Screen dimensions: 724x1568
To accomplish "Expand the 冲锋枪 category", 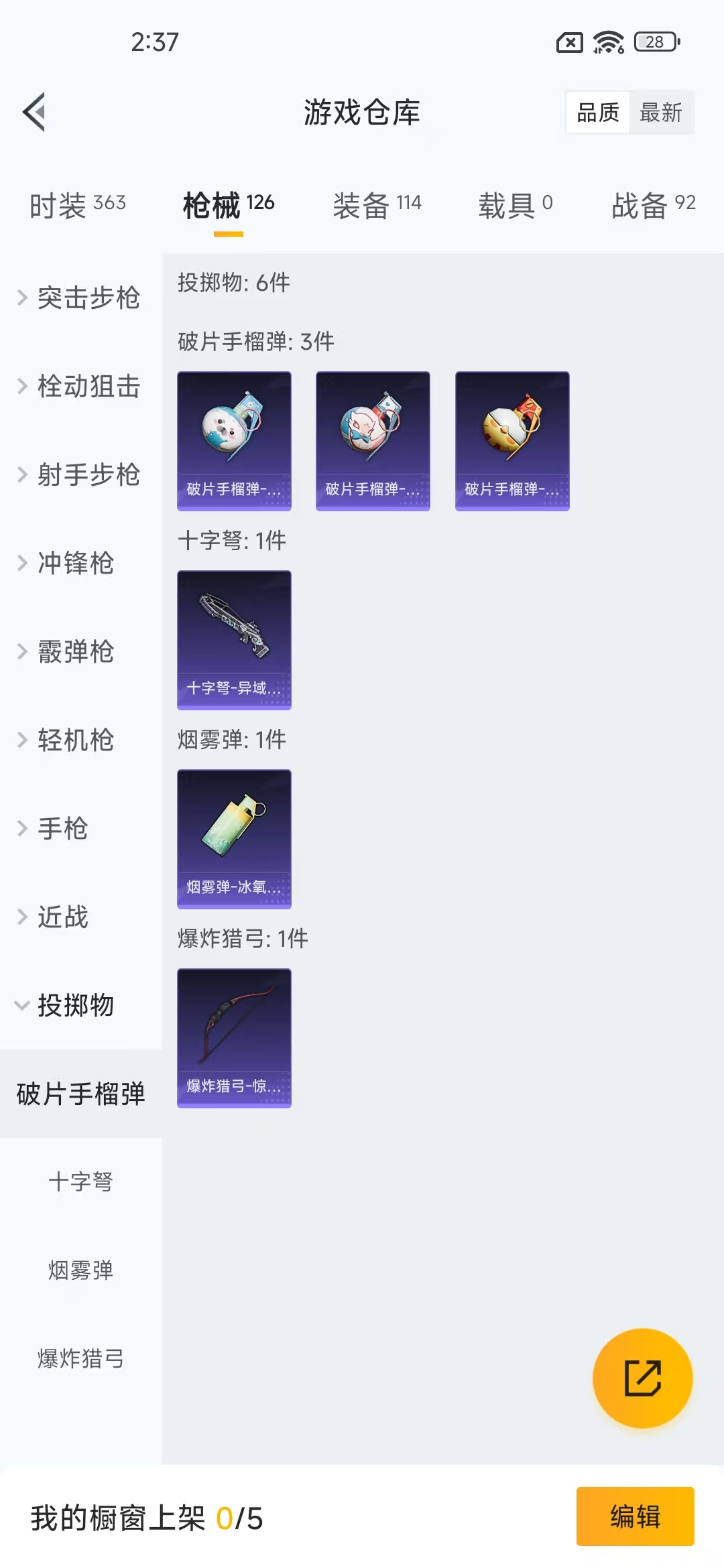I will coord(75,563).
